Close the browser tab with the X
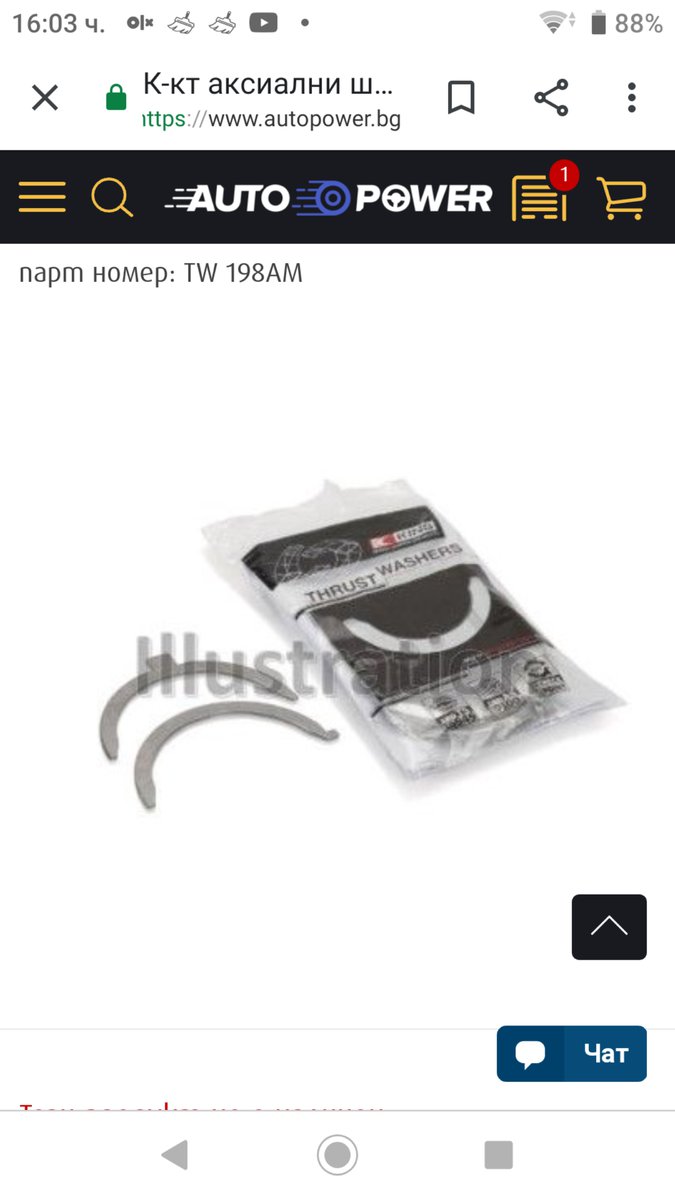675x1200 pixels. (45, 98)
